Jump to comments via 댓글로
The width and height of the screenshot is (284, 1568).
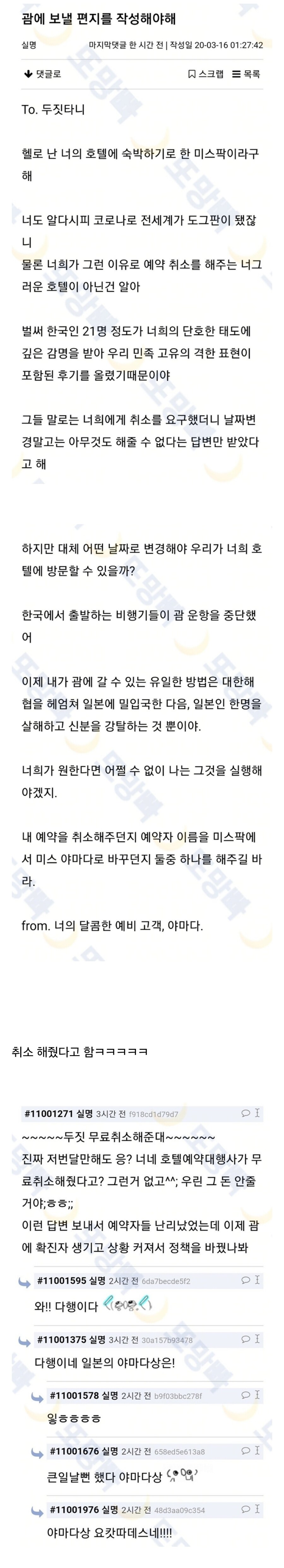[x=43, y=74]
